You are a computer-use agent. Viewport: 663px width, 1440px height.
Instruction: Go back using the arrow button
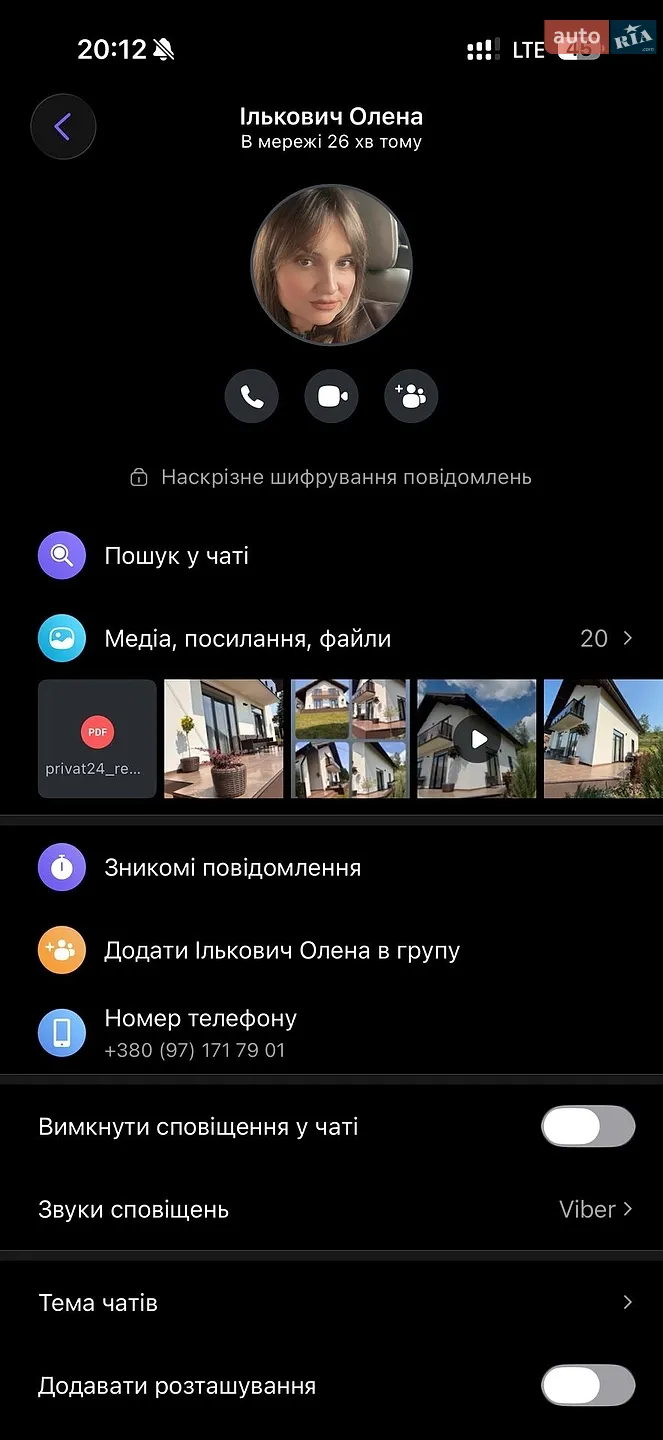(63, 127)
